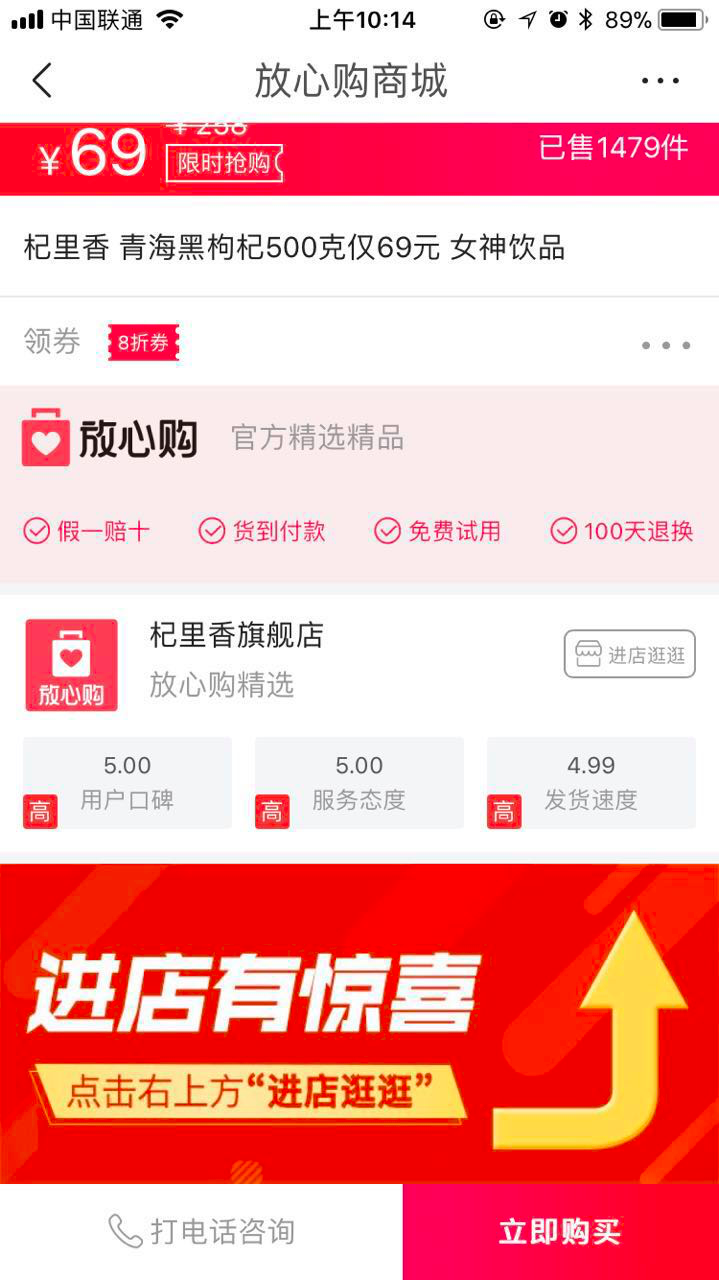Open the 进店有惊喜 promo banner
Screen dimensions: 719x1280
pos(359,1024)
